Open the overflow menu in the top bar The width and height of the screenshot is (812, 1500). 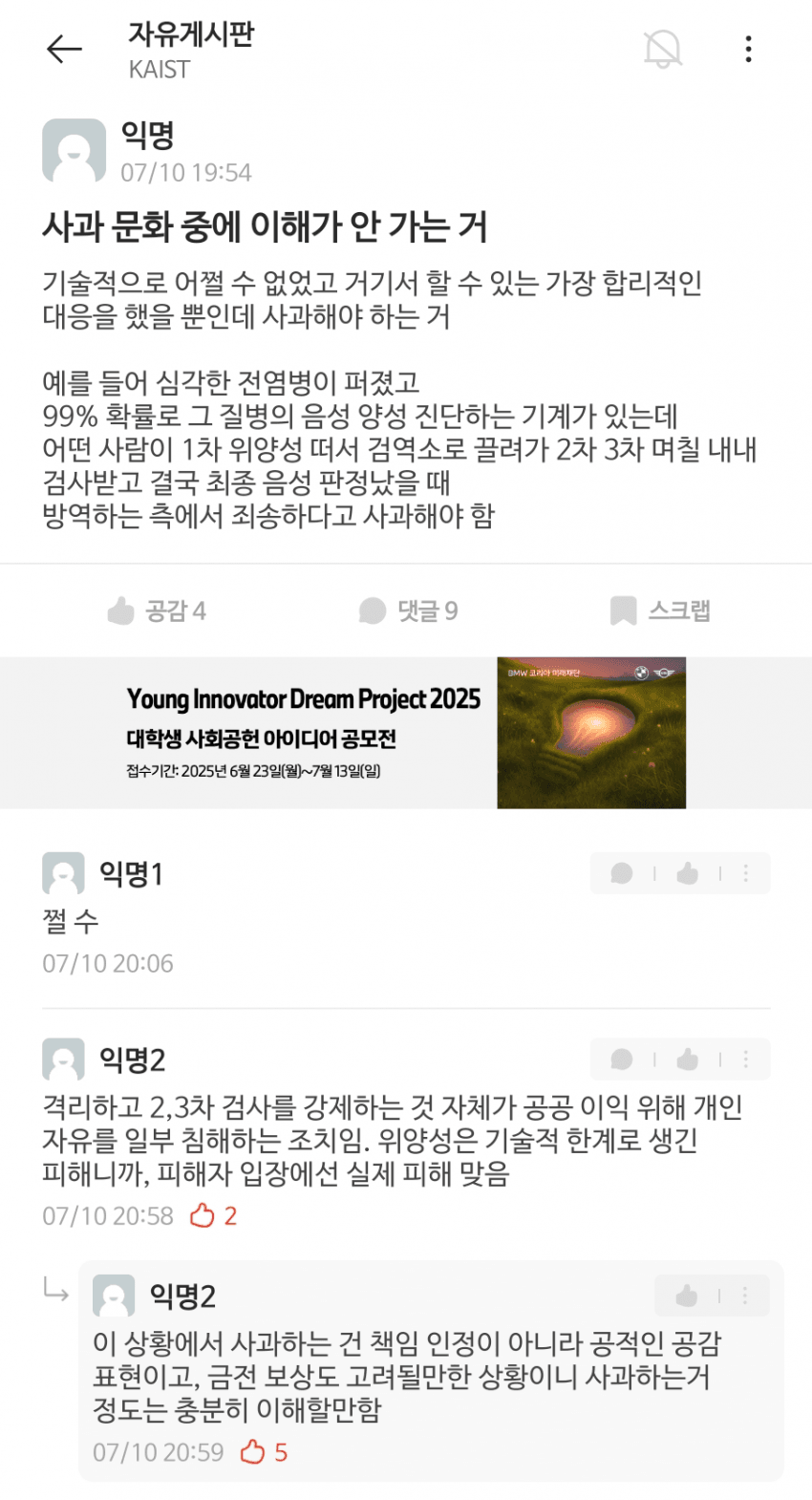pos(748,49)
